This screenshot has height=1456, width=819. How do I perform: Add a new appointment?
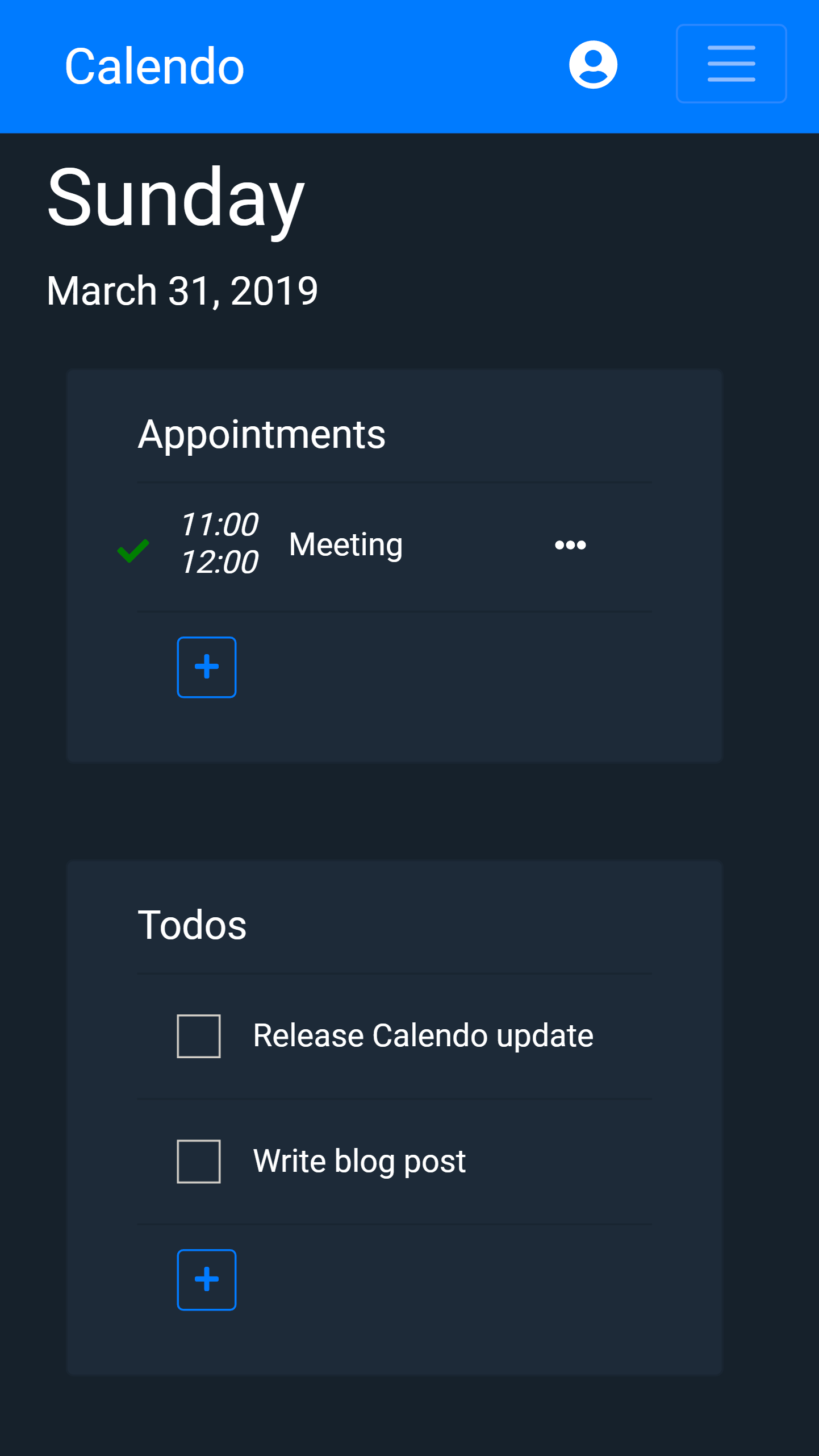[206, 667]
